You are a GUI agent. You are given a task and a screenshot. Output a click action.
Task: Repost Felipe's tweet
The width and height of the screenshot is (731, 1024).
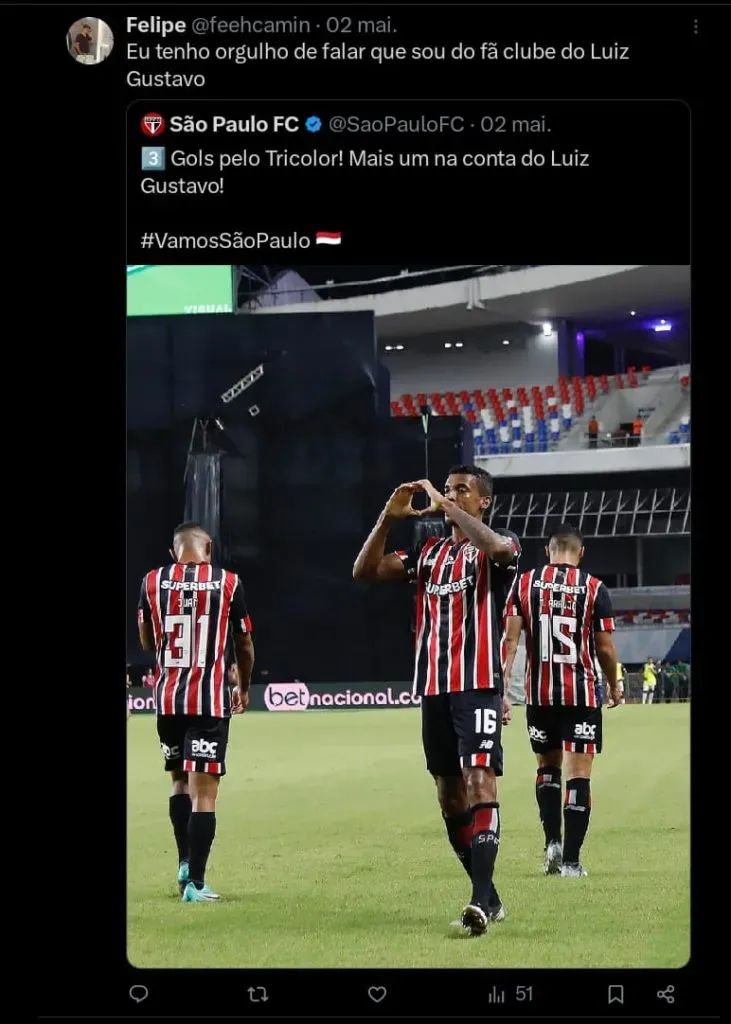(258, 993)
